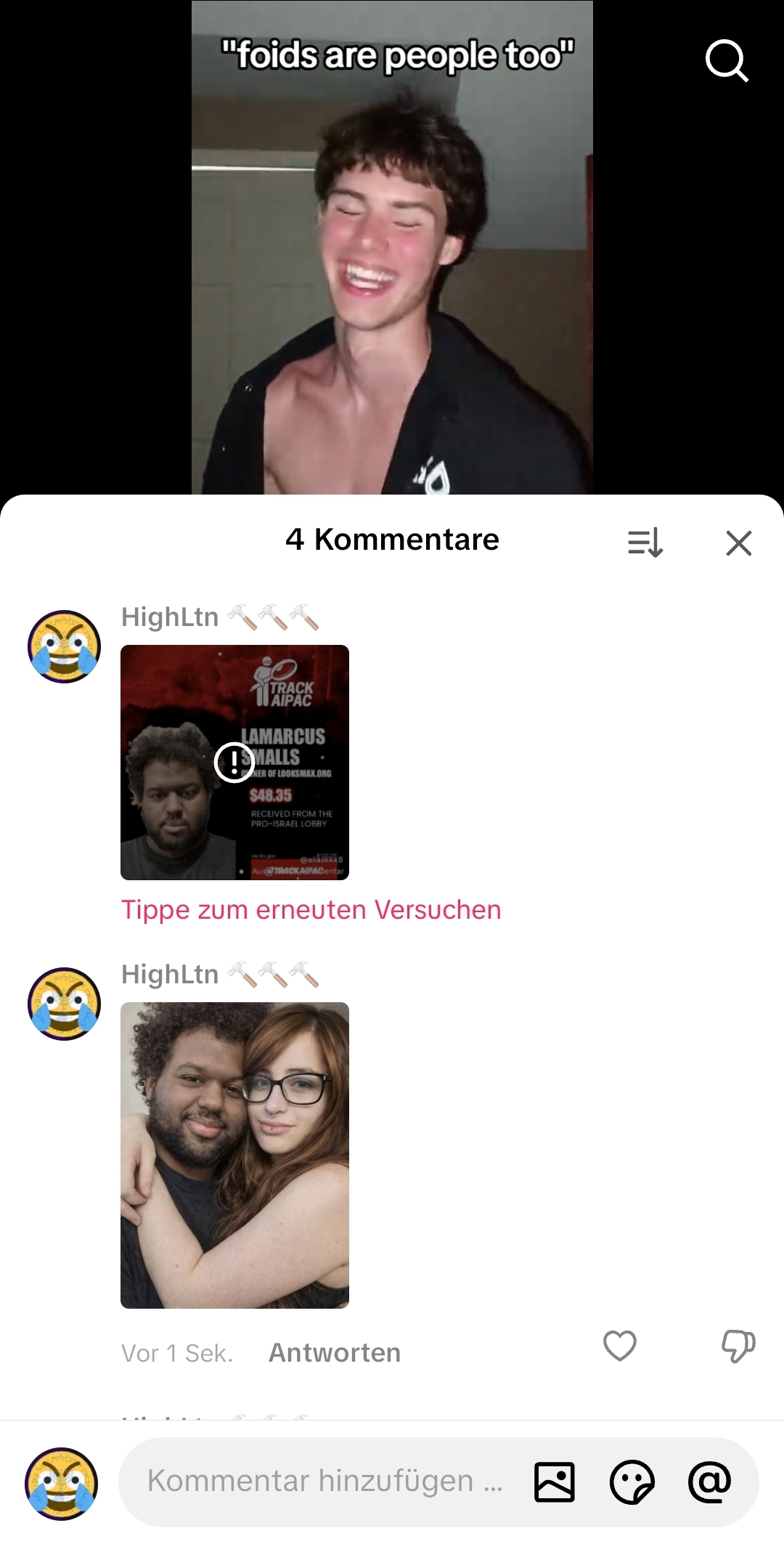This screenshot has width=784, height=1544.
Task: Tap 'Tippe zum erneuten Versuchen' to retry
Action: pyautogui.click(x=311, y=909)
